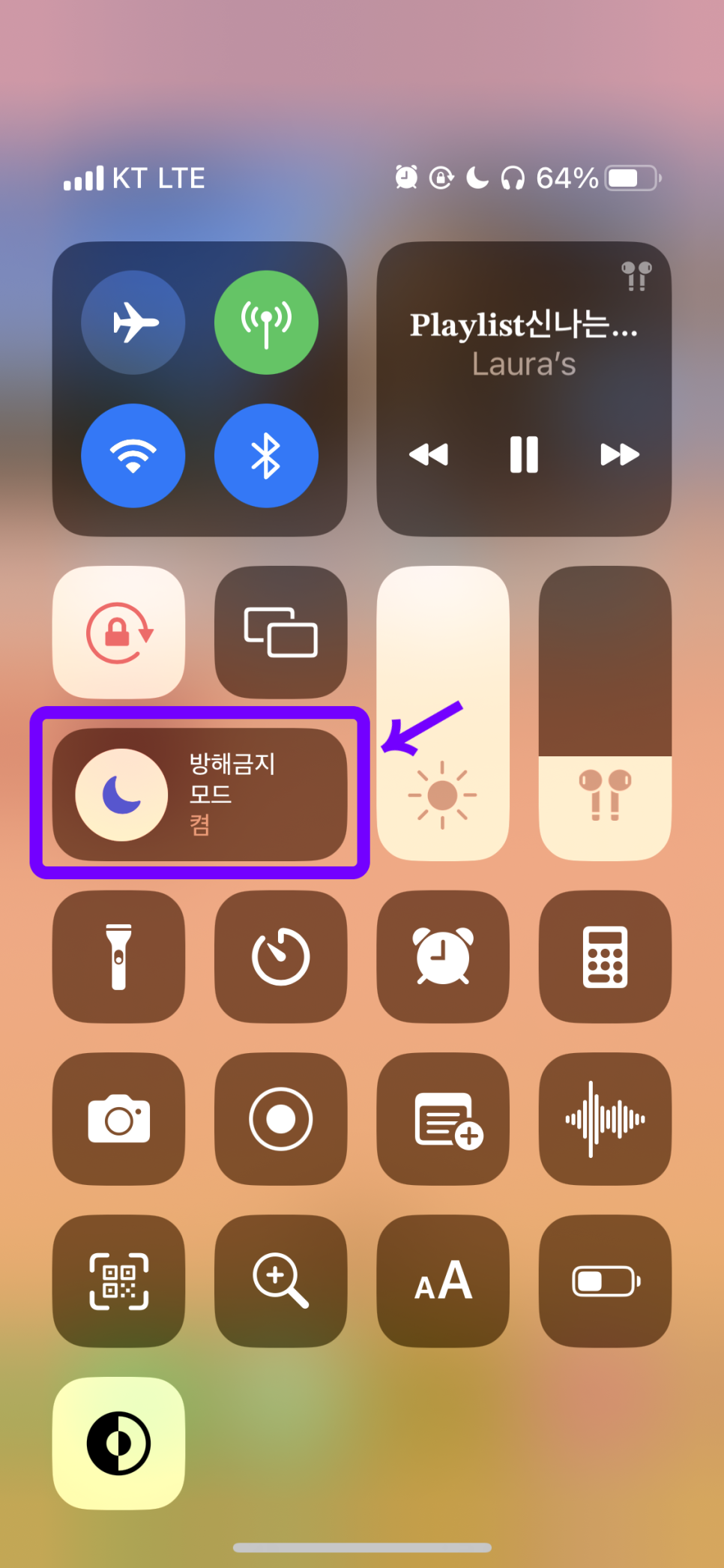Viewport: 724px width, 1568px height.
Task: Disable Bluetooth
Action: point(266,456)
